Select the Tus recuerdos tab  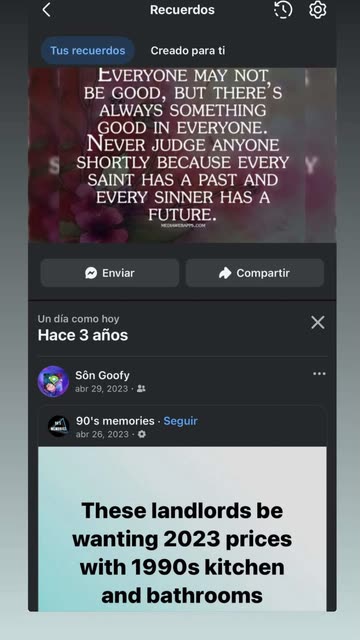tap(87, 51)
